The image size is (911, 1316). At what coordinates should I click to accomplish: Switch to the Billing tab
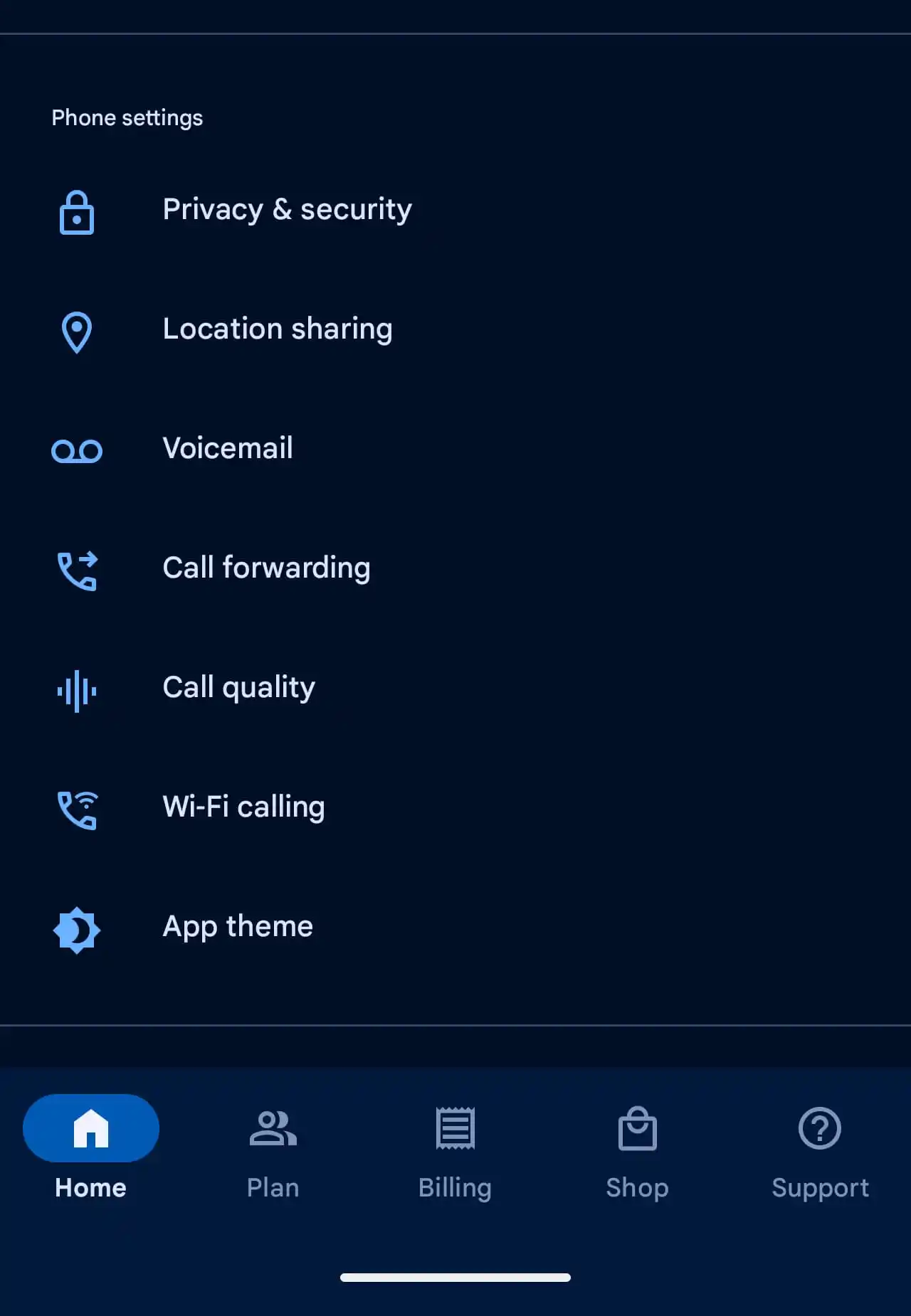tap(455, 1152)
